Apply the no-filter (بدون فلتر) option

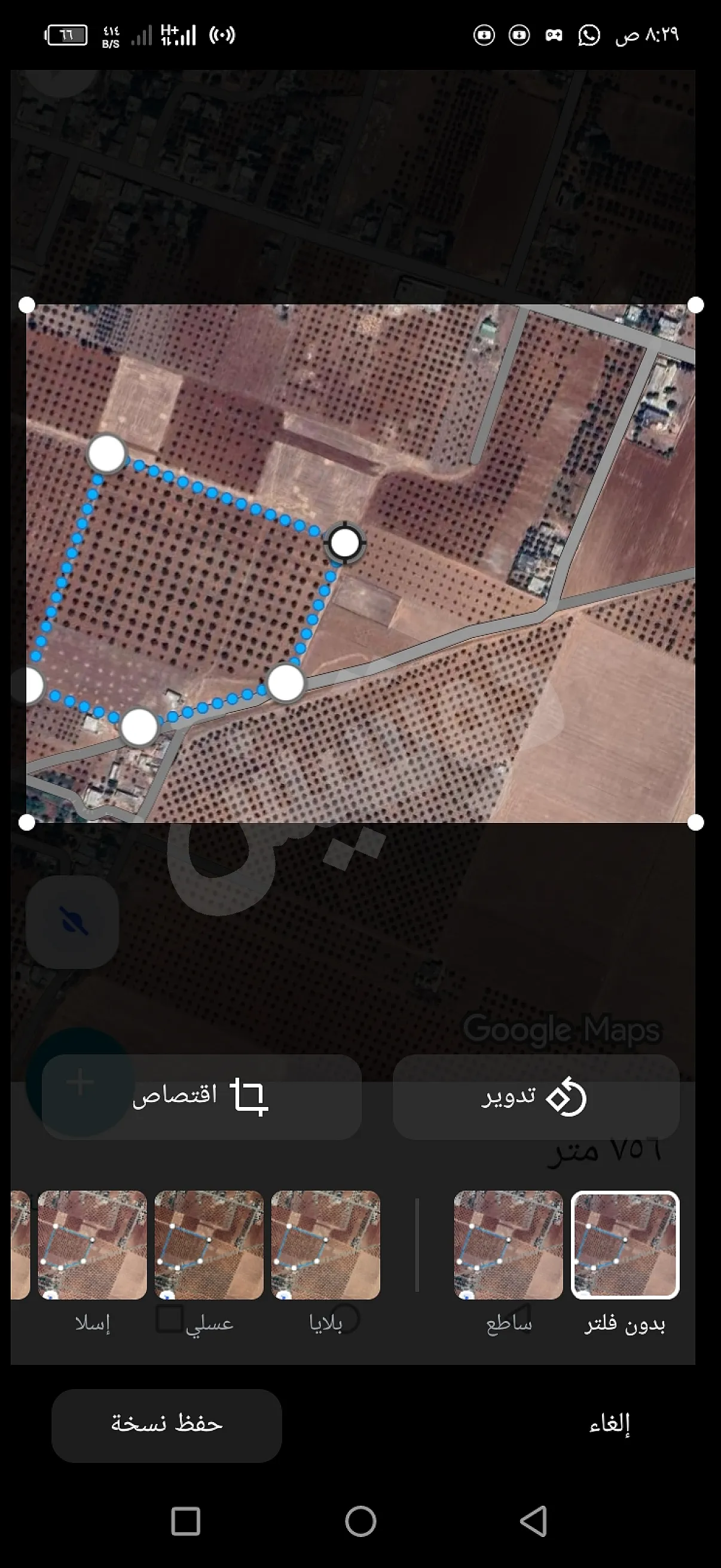tap(625, 1245)
